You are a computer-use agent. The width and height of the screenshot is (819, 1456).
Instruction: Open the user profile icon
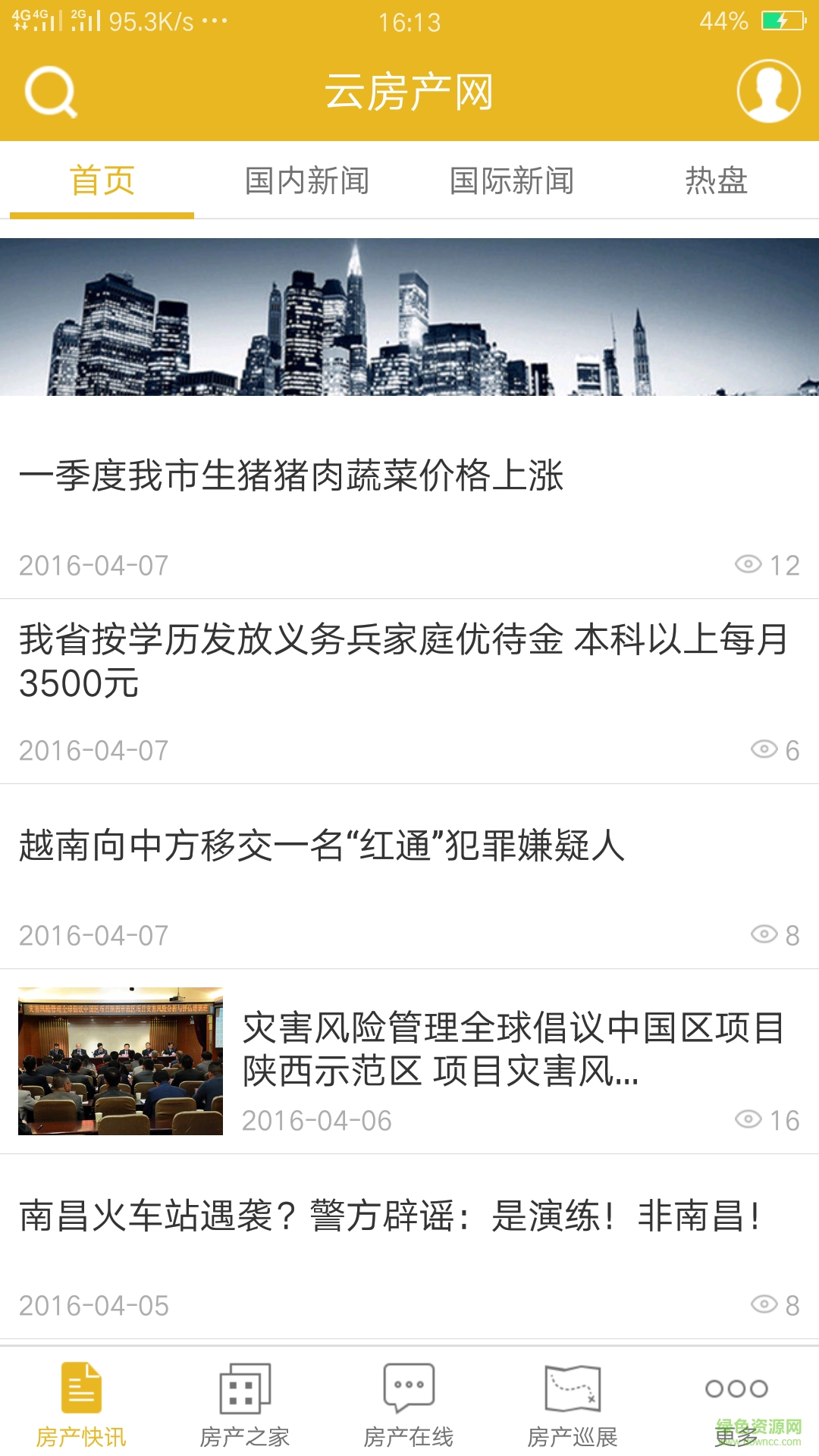point(768,92)
